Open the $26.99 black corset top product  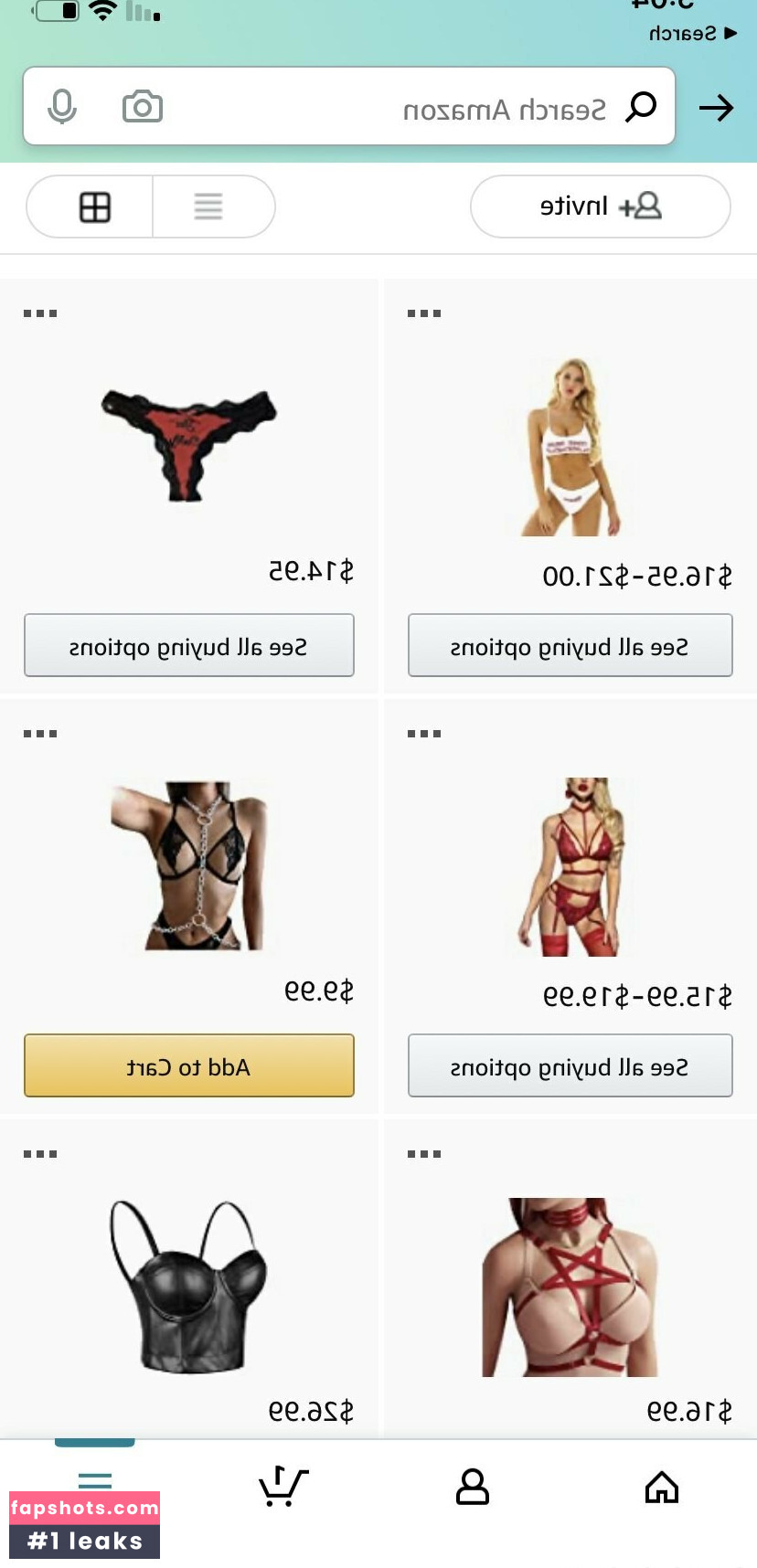189,1286
